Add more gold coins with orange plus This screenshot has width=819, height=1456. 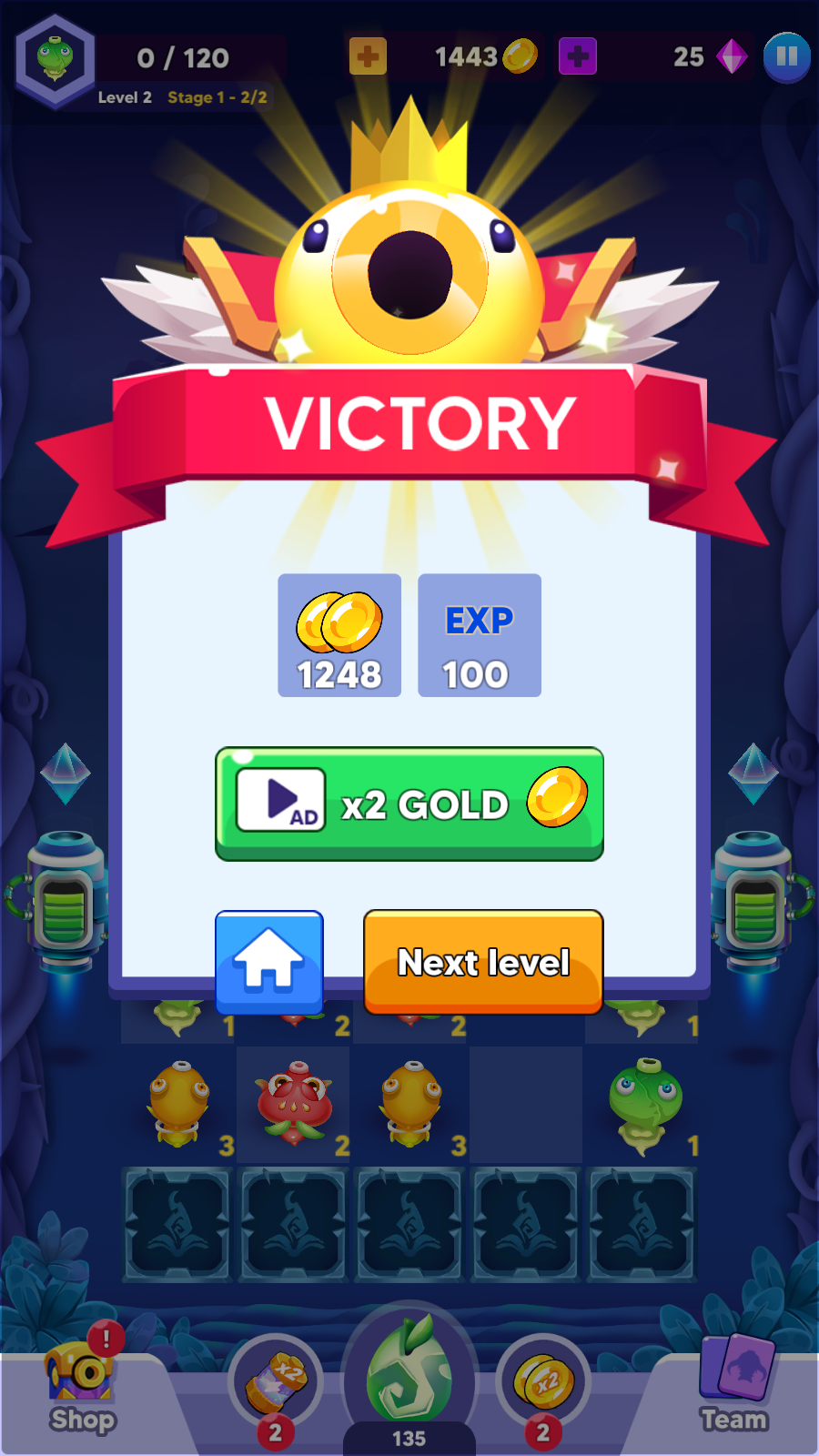(368, 56)
